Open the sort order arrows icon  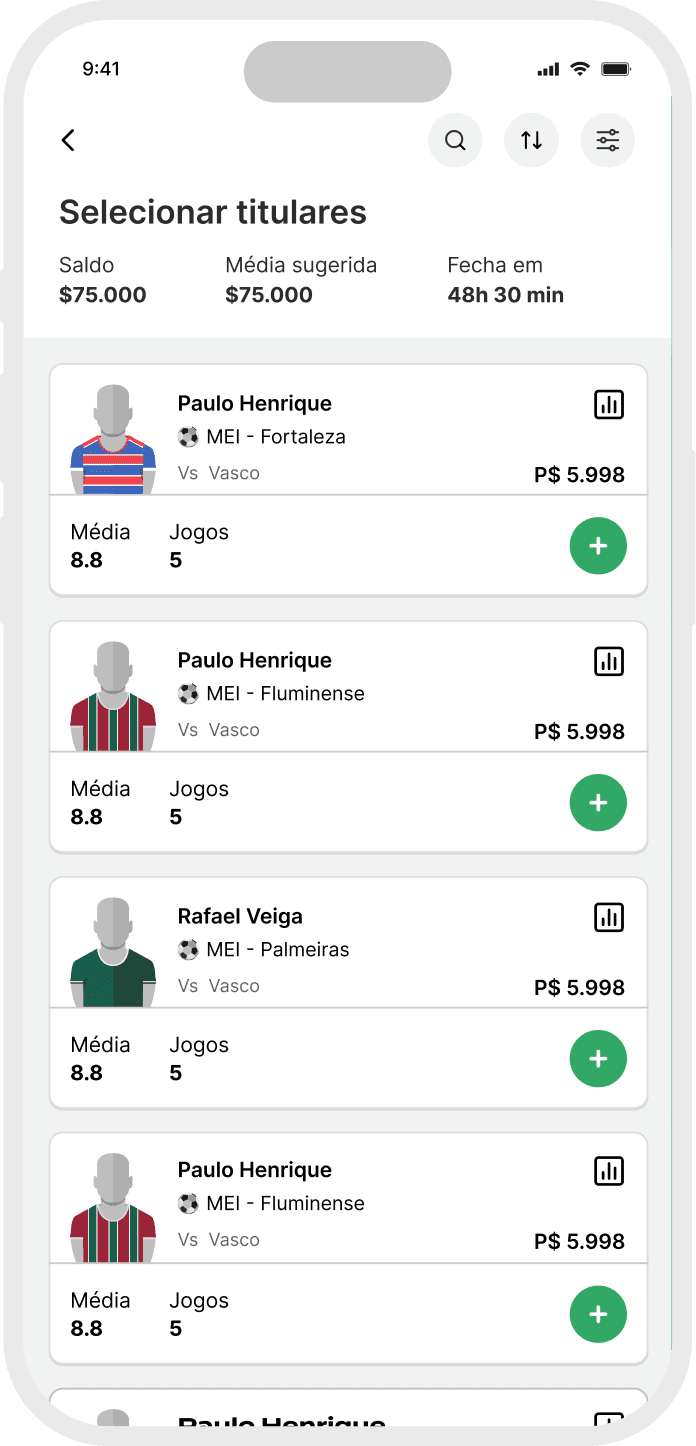[531, 140]
